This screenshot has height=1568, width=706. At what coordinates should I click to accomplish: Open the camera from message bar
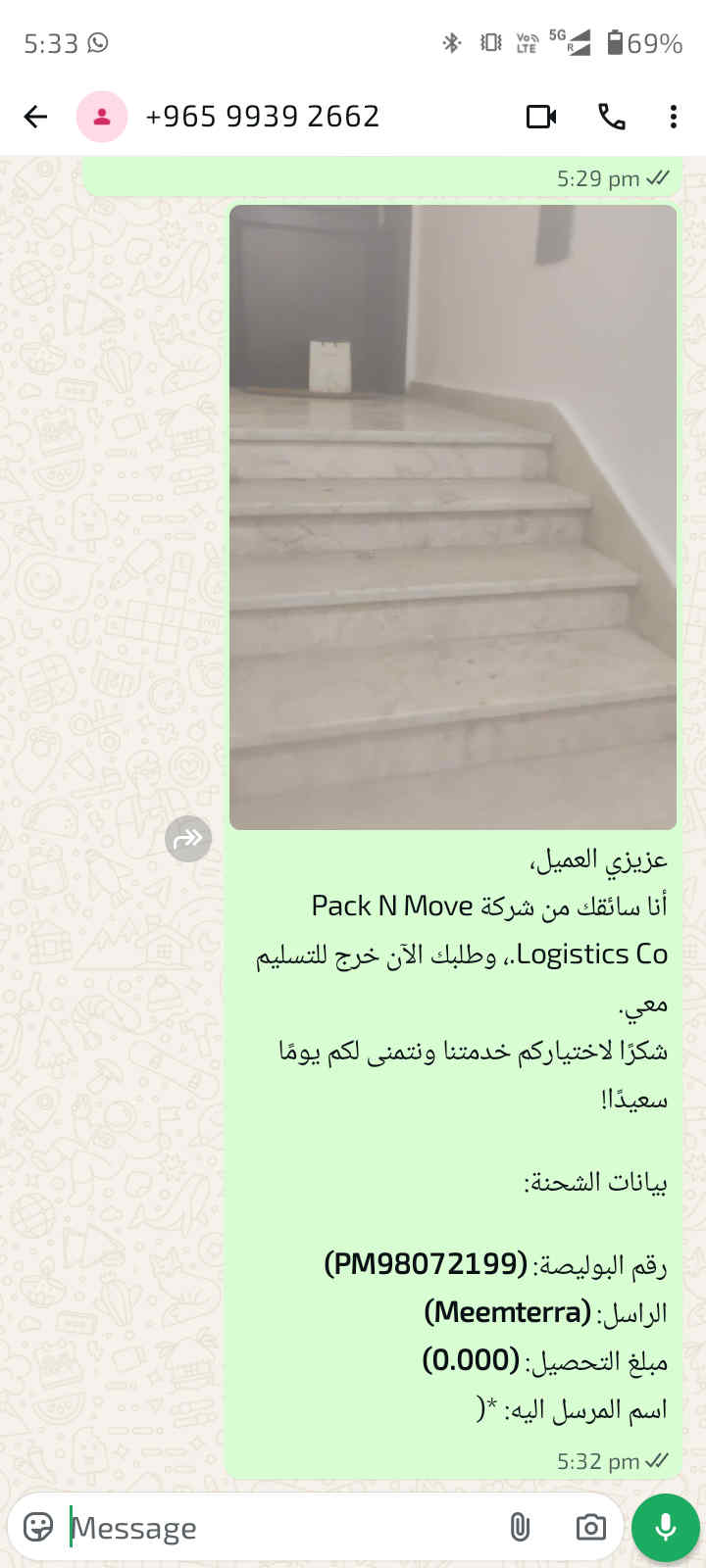pos(590,1527)
